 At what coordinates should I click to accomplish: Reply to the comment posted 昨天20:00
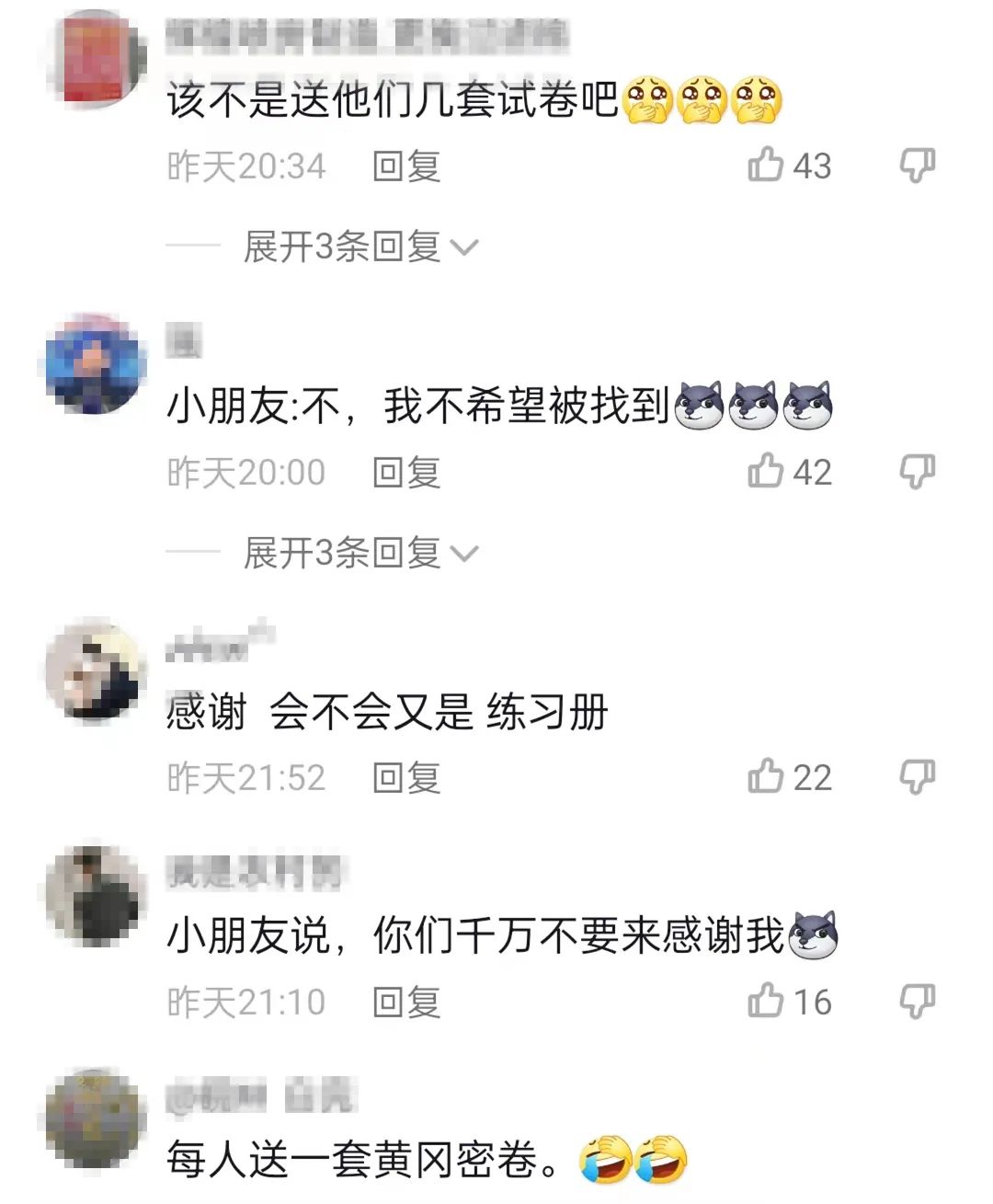click(405, 473)
